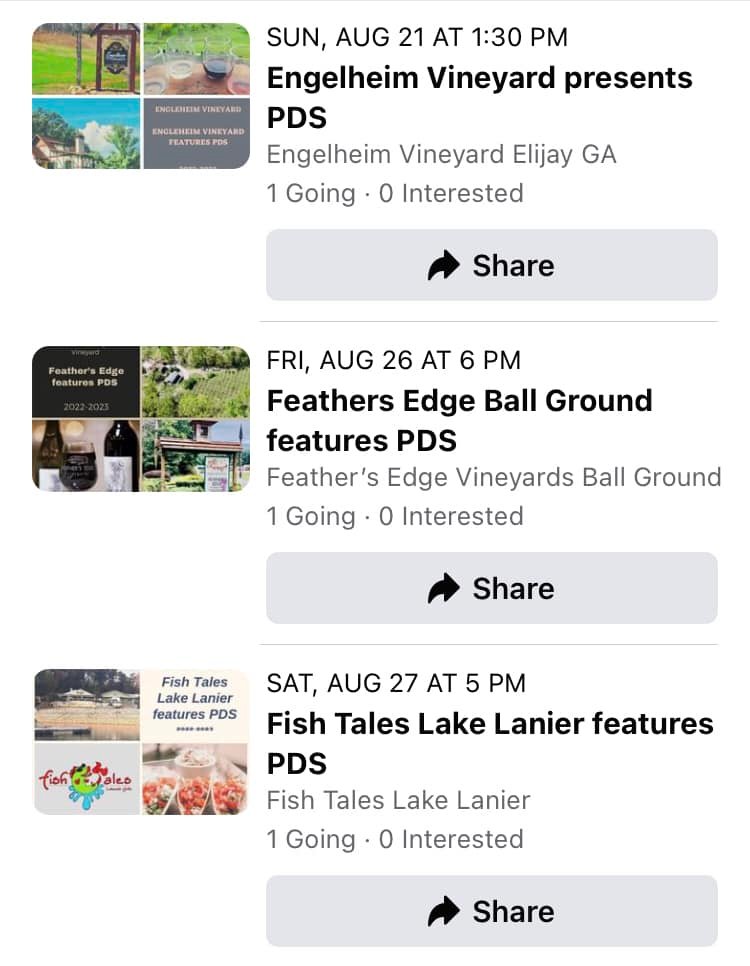View the Fish Tales event photo collage
This screenshot has width=750, height=966.
coord(141,742)
